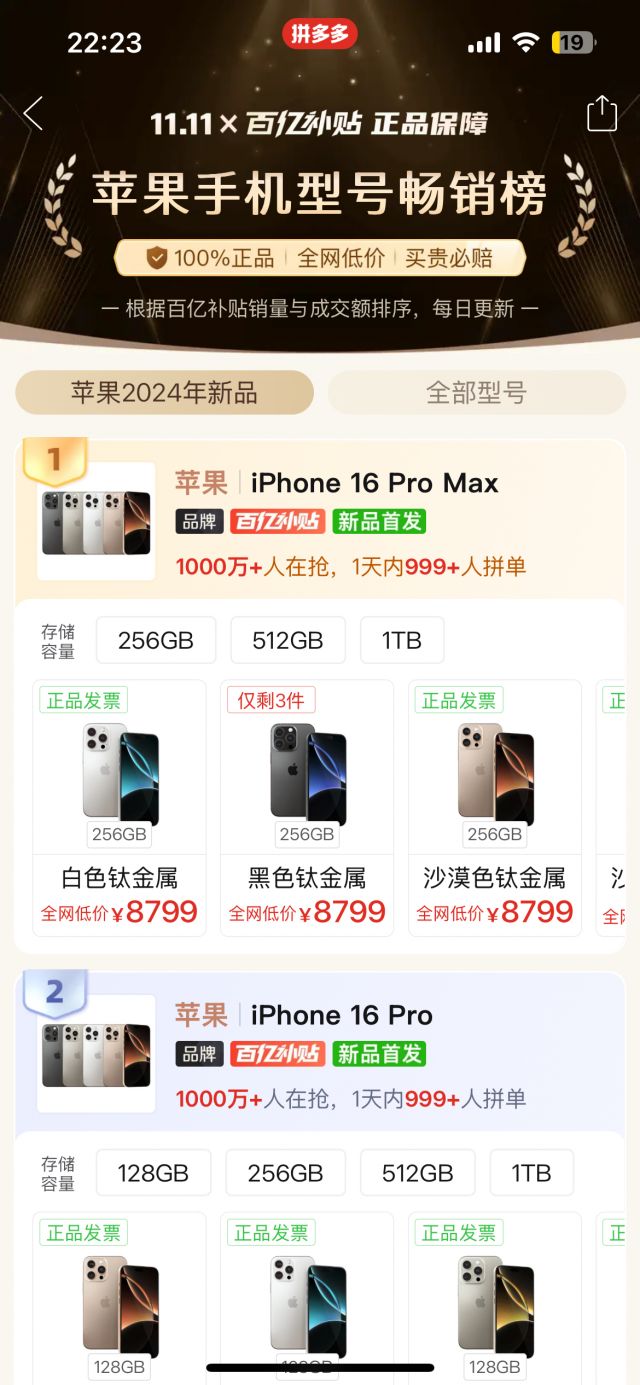Viewport: 640px width, 1385px height.
Task: Choose 512GB storage for iPhone 16 Pro
Action: [417, 1173]
